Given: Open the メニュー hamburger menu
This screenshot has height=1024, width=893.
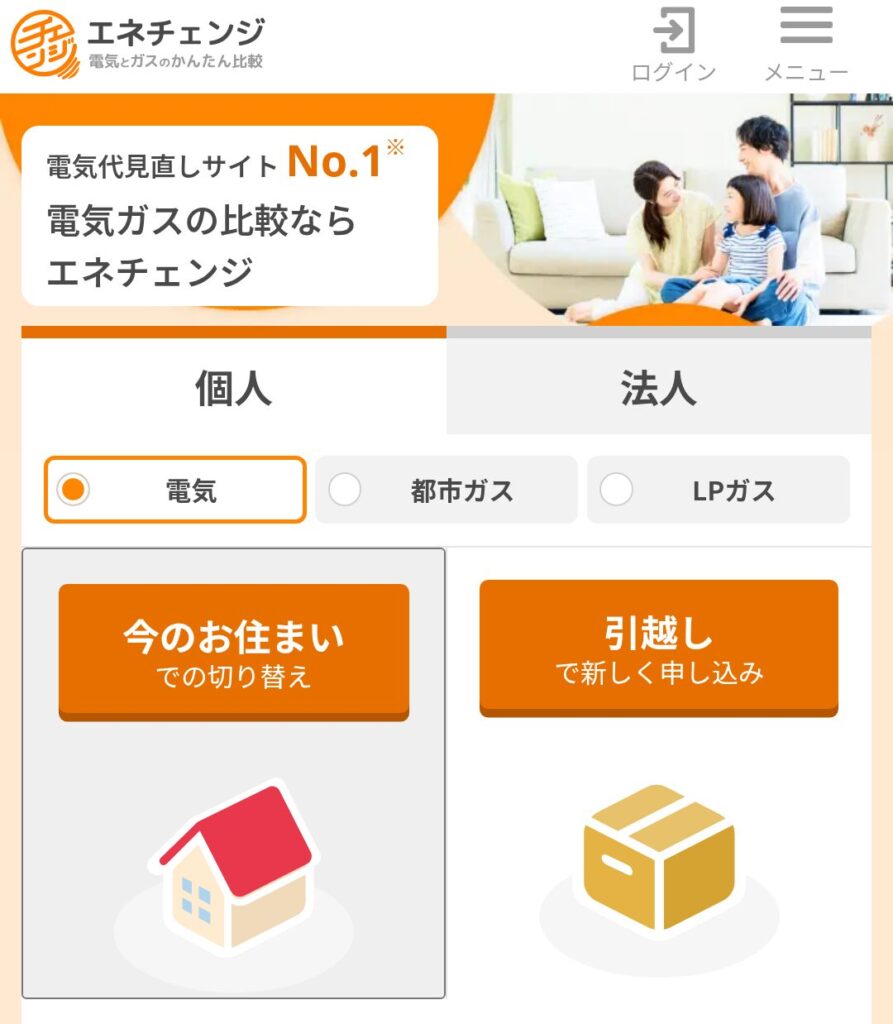Looking at the screenshot, I should 806,44.
